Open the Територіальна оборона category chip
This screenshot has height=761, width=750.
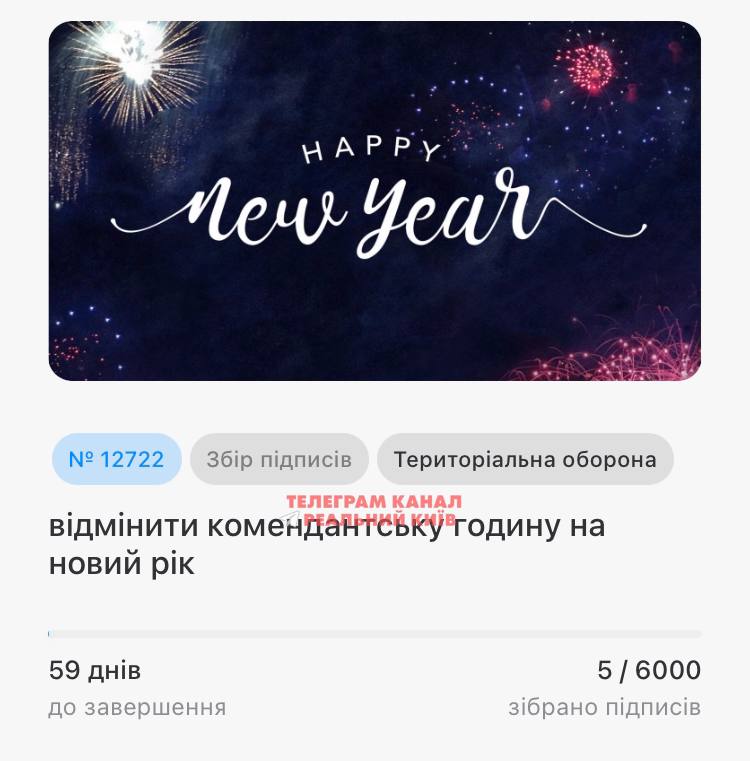tap(525, 460)
